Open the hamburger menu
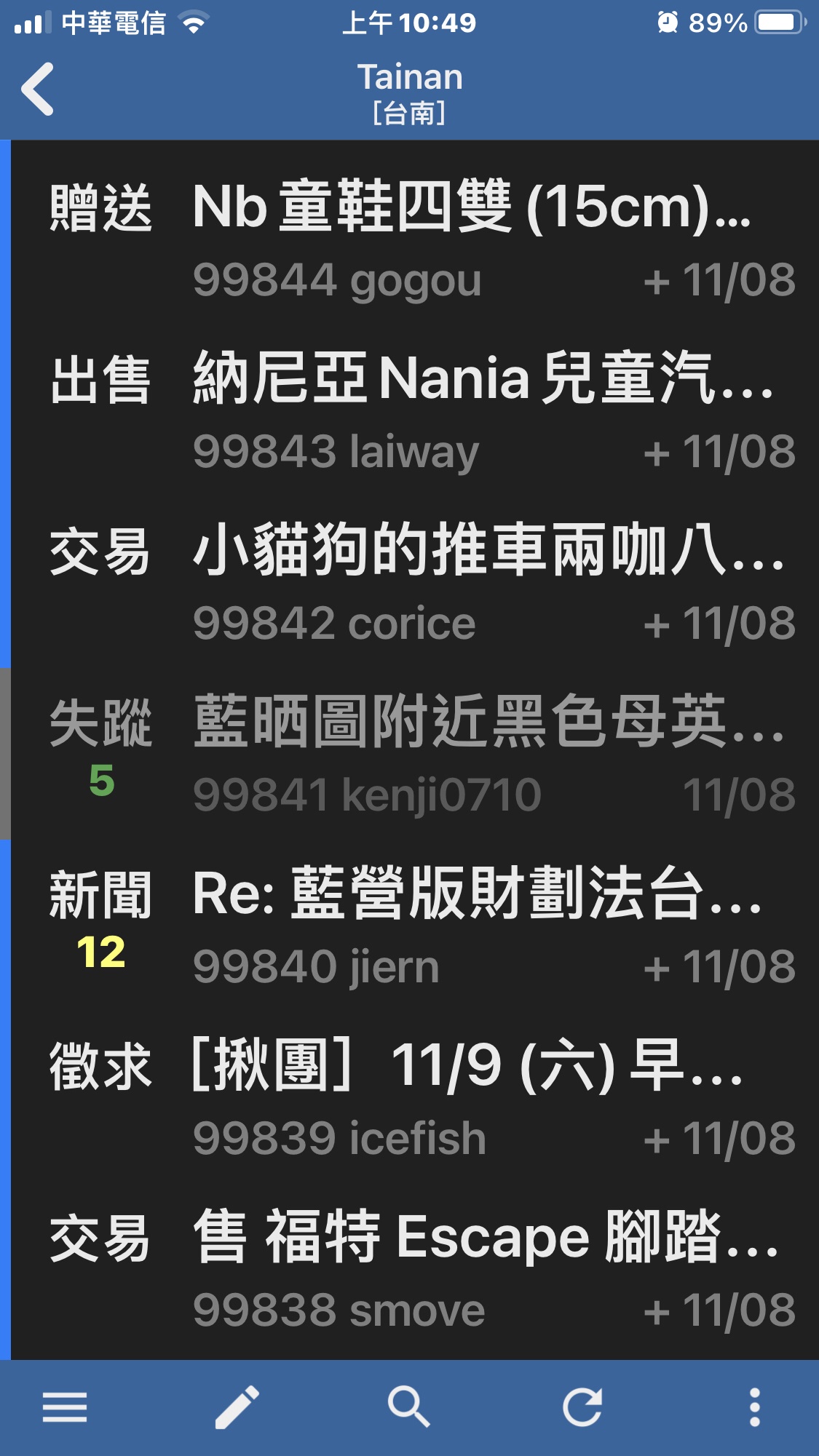This screenshot has width=819, height=1456. (x=65, y=1407)
